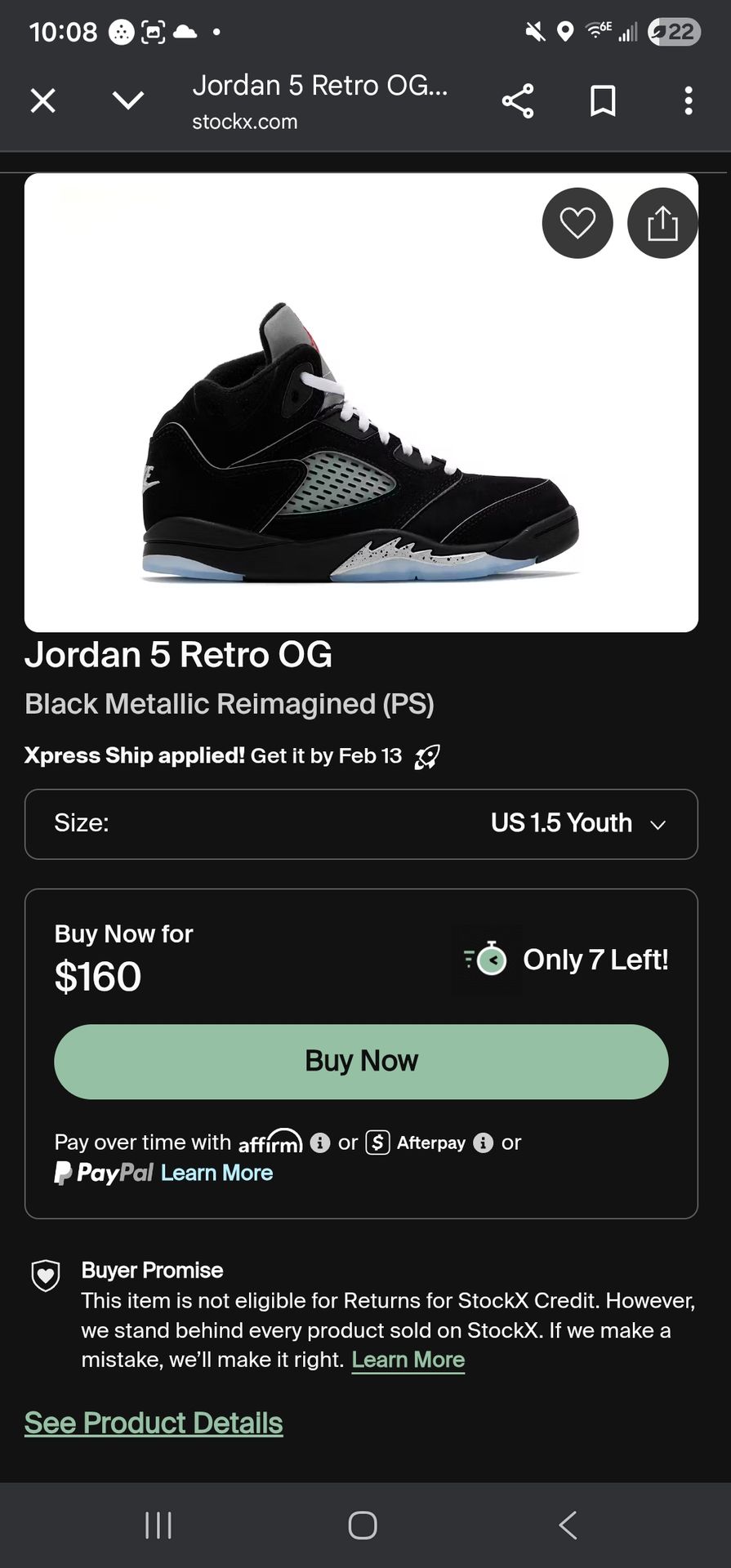This screenshot has height=1568, width=731.
Task: Open PayPal Learn More link
Action: [216, 1173]
